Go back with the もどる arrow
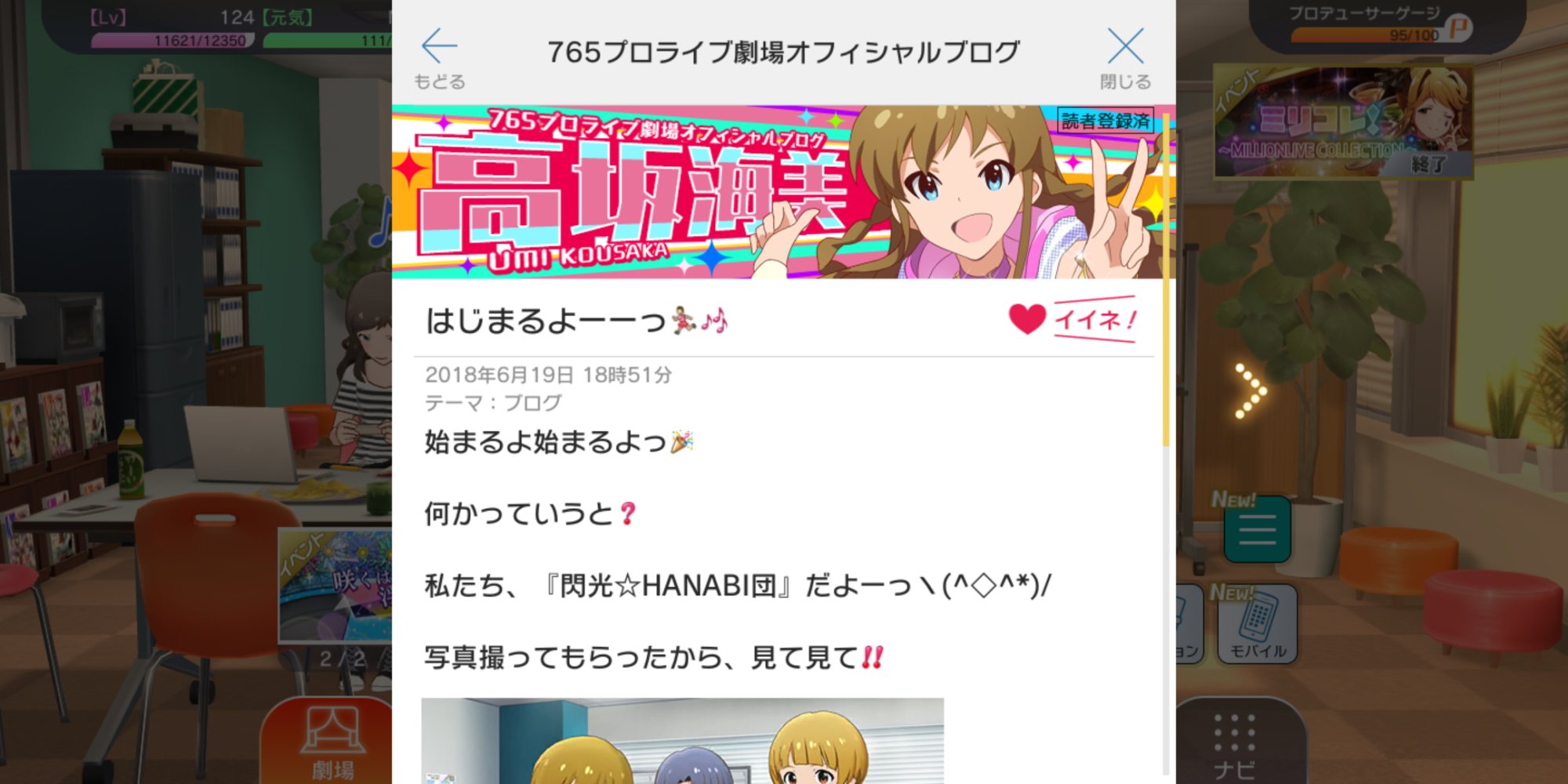Image resolution: width=1568 pixels, height=784 pixels. pyautogui.click(x=439, y=56)
